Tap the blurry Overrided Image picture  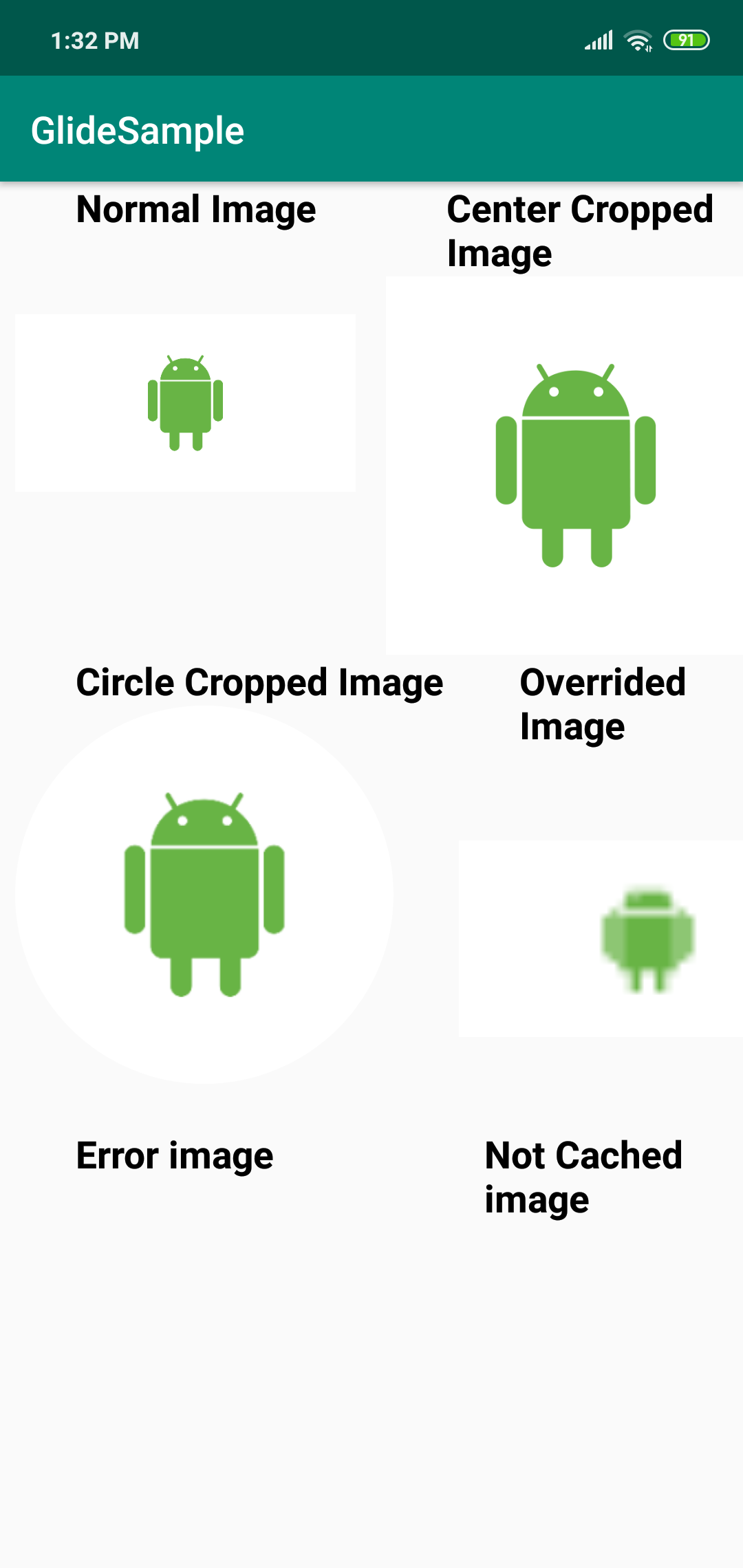pyautogui.click(x=601, y=939)
